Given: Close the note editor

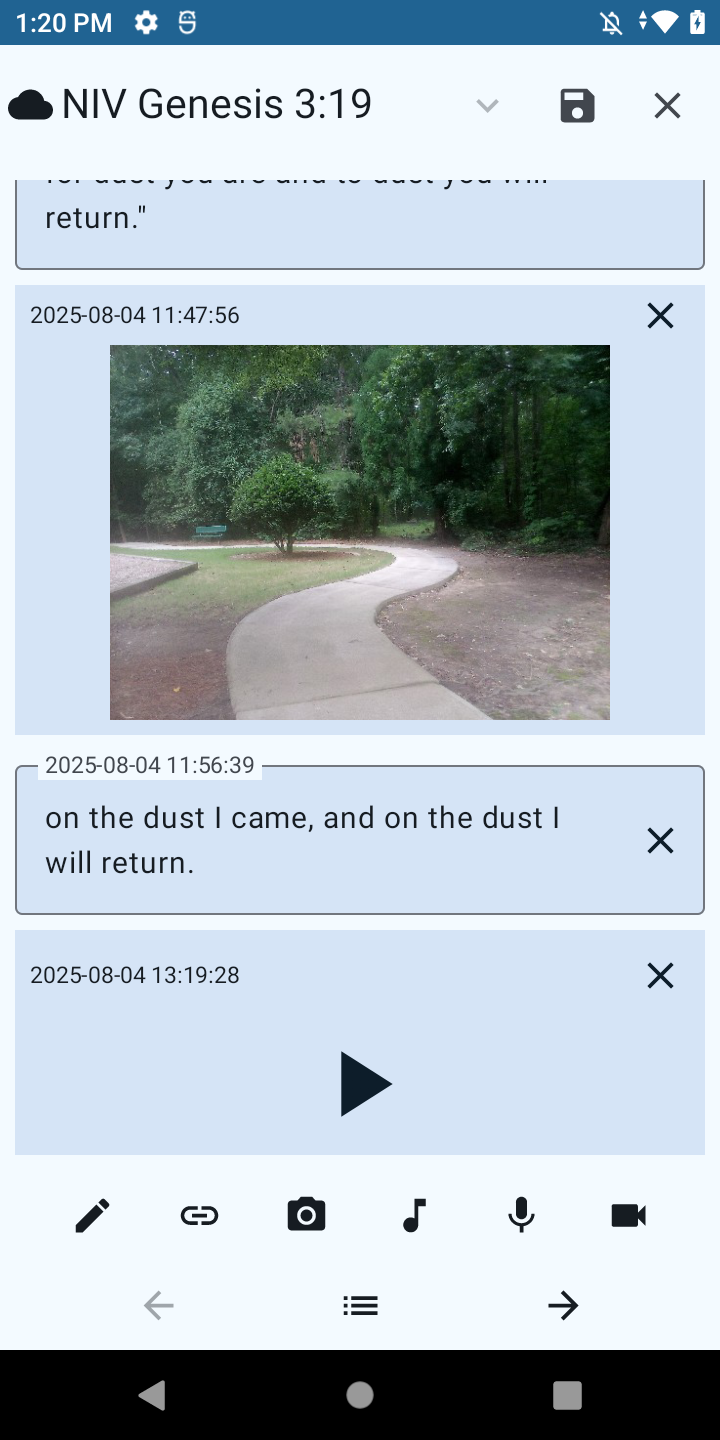Looking at the screenshot, I should point(667,105).
